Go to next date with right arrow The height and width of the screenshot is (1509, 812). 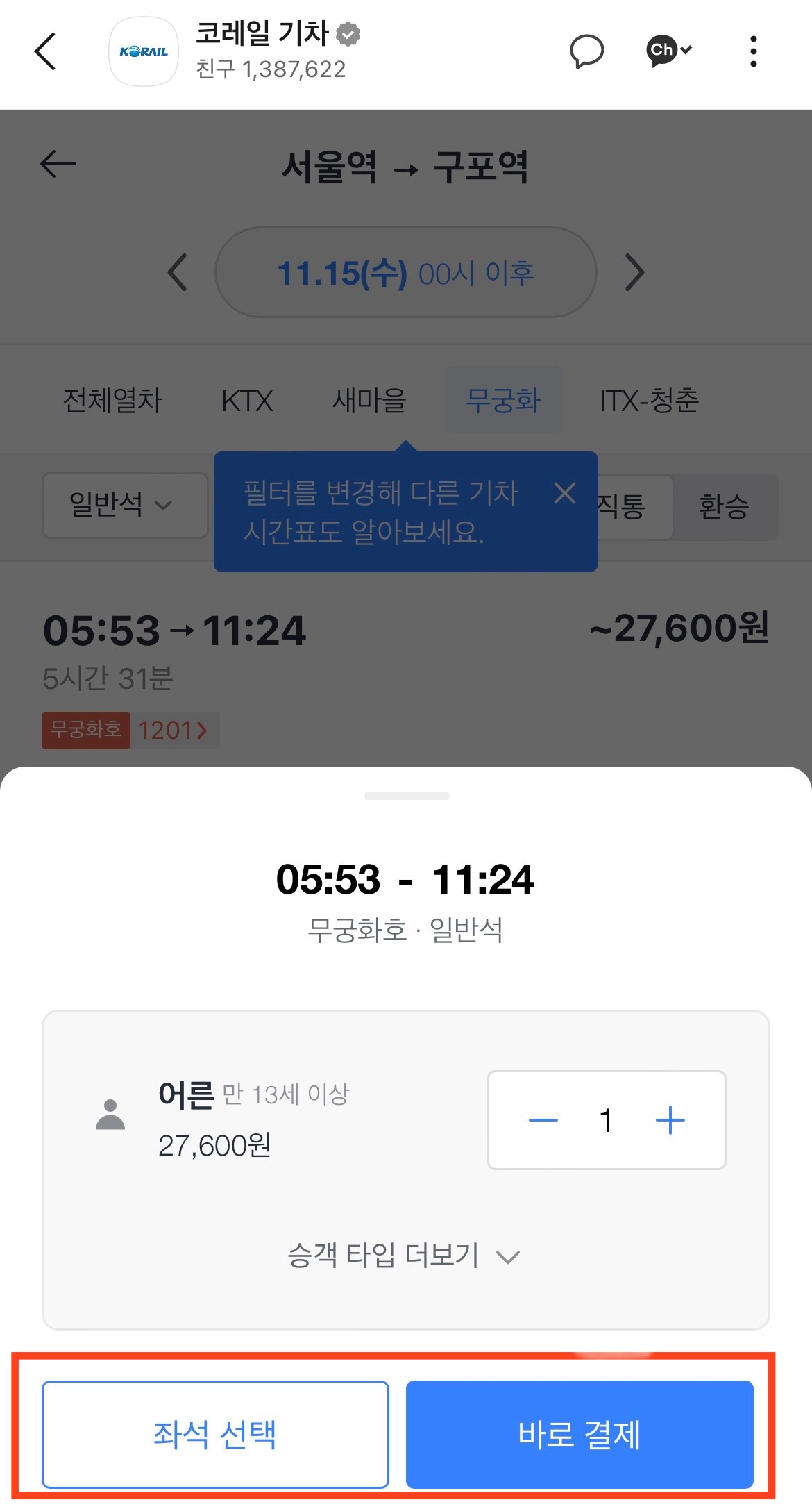[x=634, y=272]
